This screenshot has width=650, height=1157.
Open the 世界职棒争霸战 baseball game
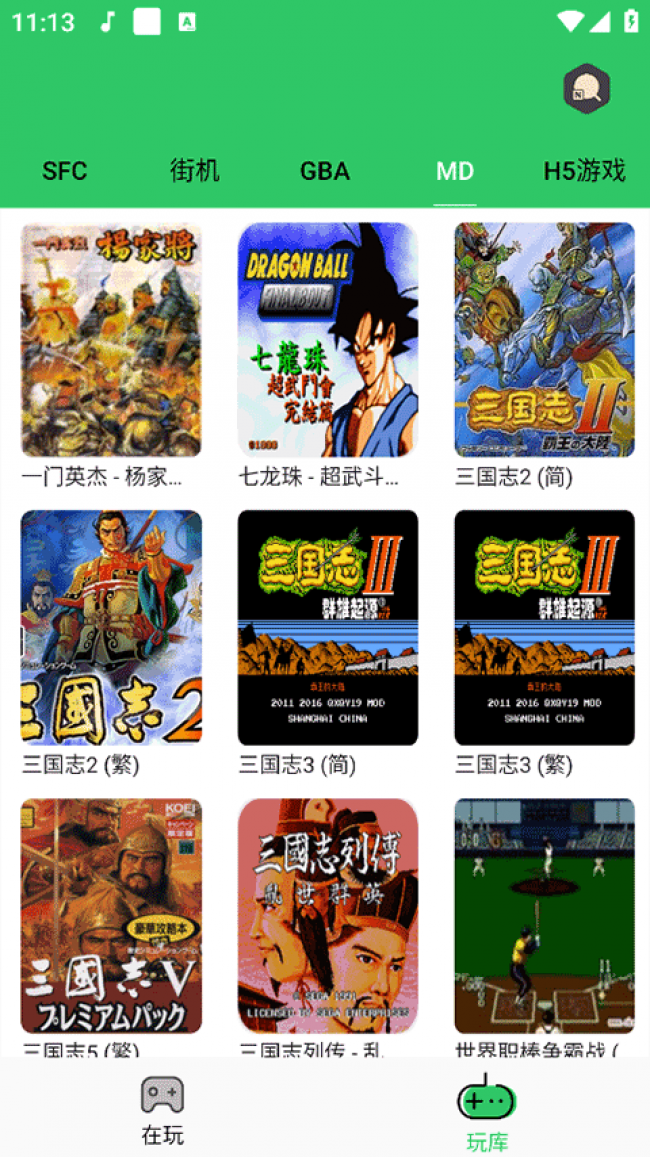tap(544, 916)
